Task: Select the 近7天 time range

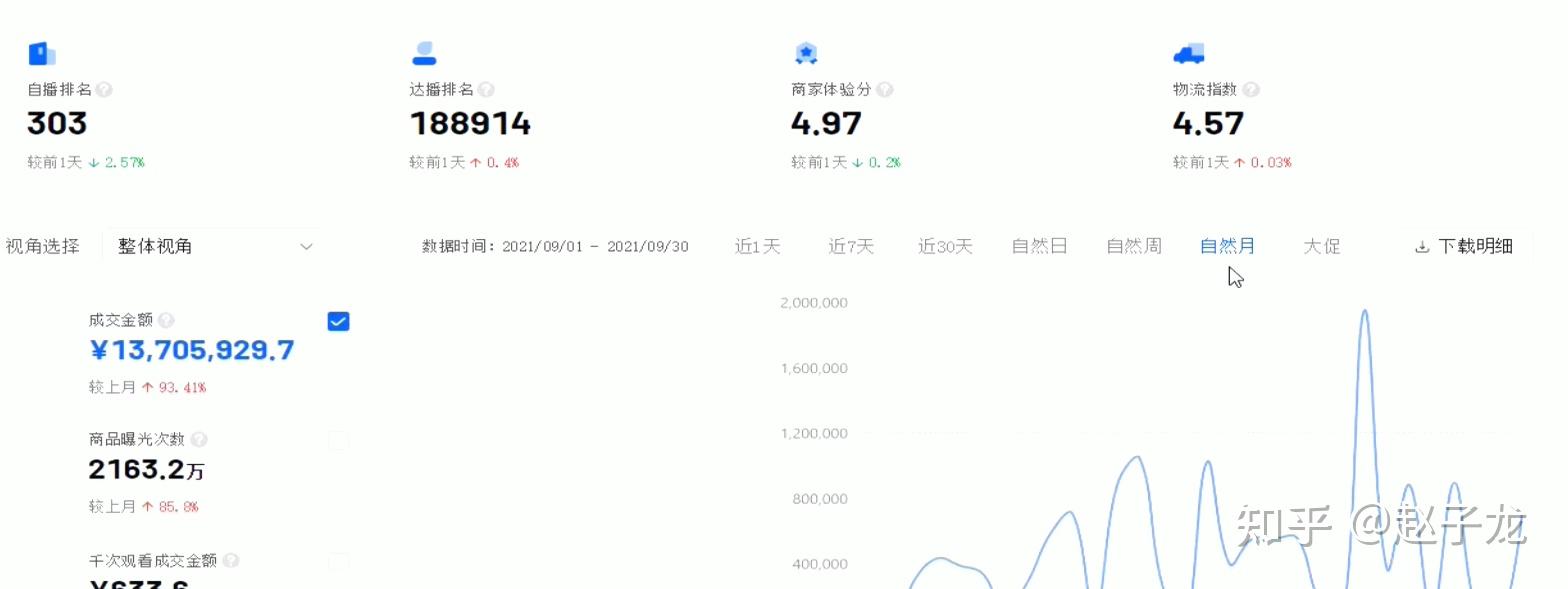Action: tap(851, 246)
